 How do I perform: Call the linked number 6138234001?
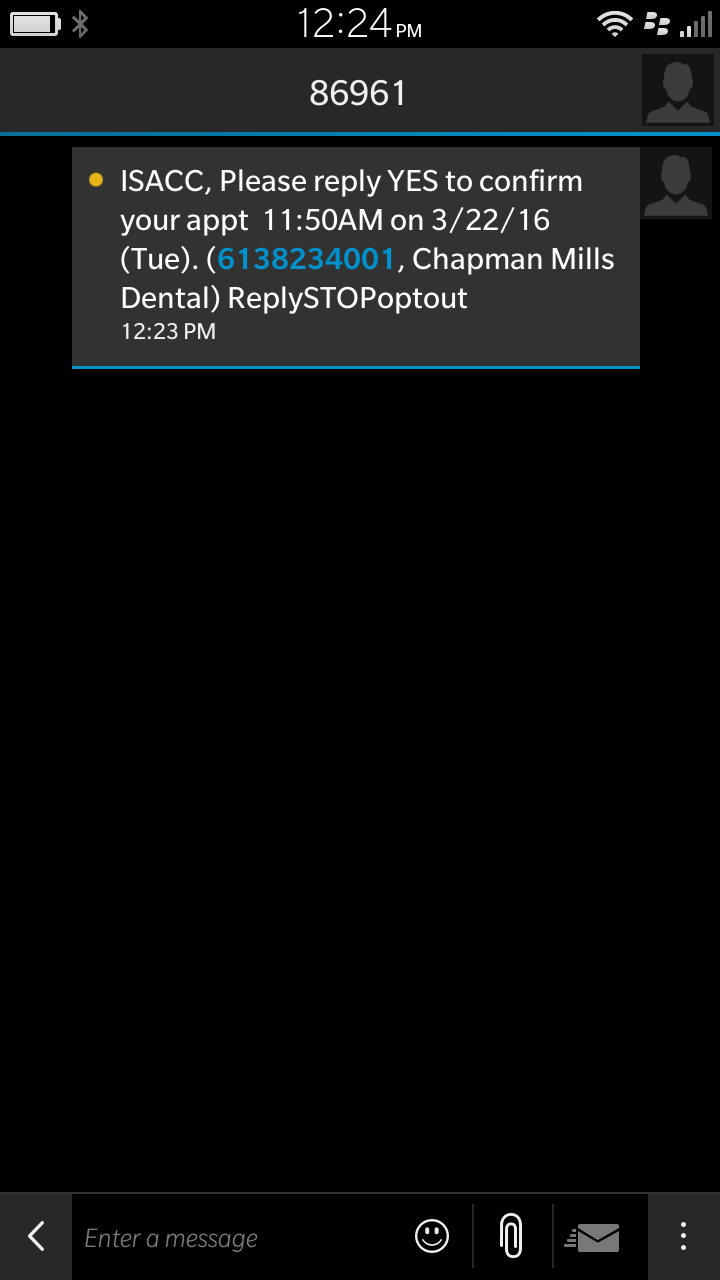[x=306, y=259]
